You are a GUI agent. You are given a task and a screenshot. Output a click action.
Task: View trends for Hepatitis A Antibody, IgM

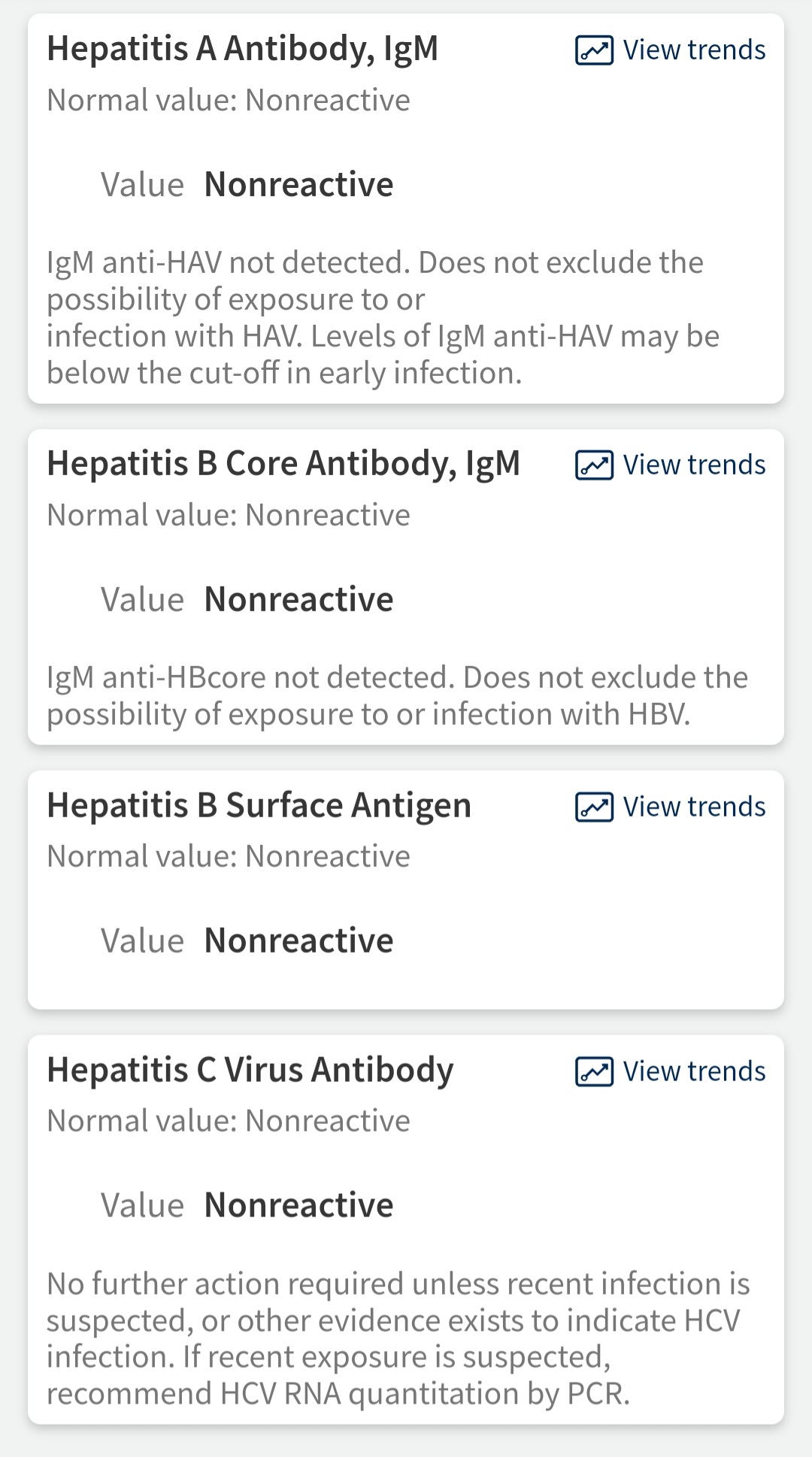click(x=670, y=50)
